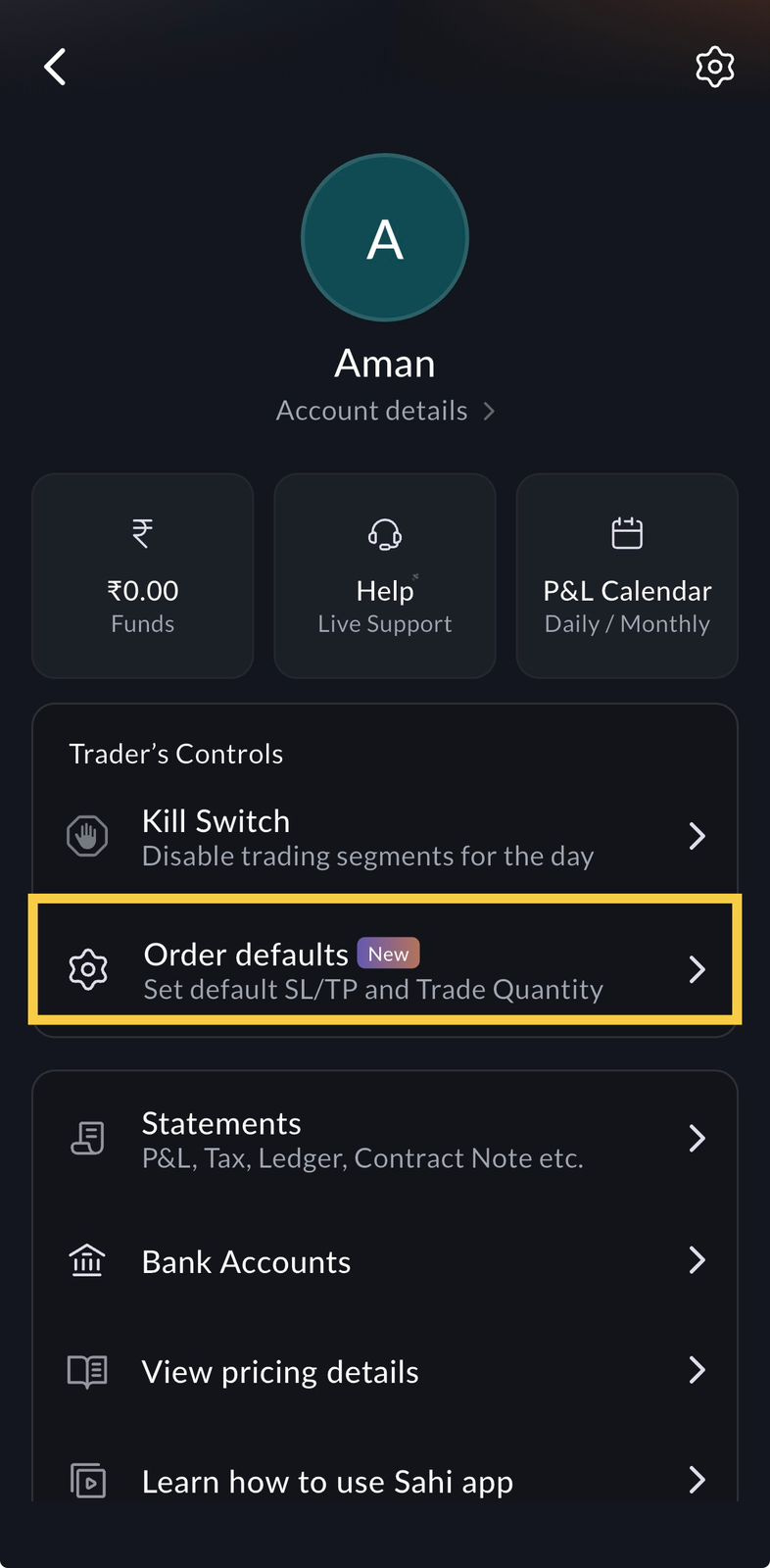Open the Funds card
This screenshot has width=770, height=1568.
[x=143, y=576]
